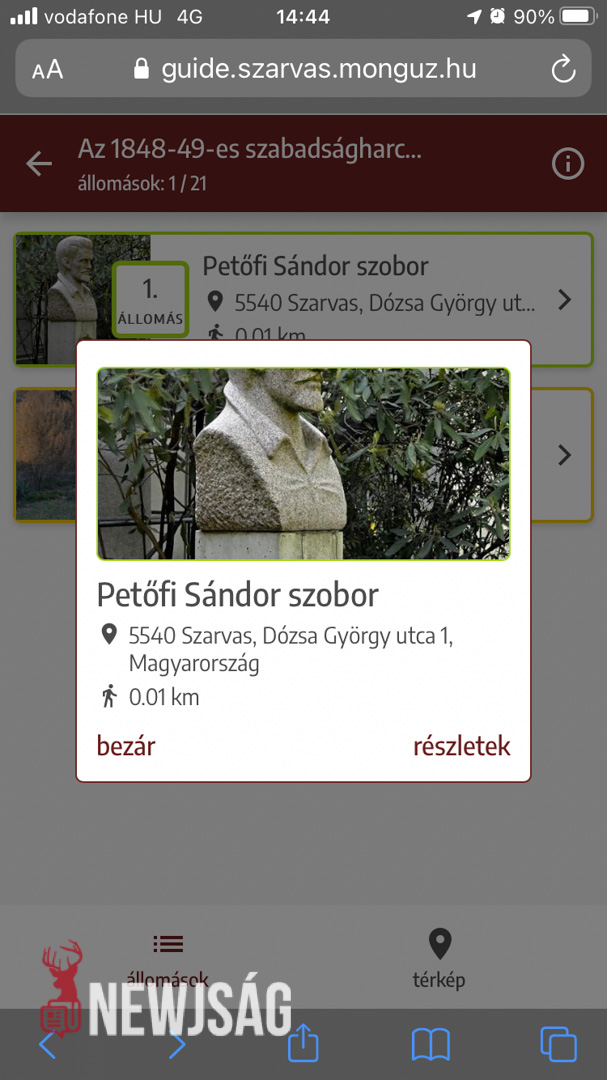607x1080 pixels.
Task: Open részletek for Petőfi Sándor szobor
Action: 461,746
